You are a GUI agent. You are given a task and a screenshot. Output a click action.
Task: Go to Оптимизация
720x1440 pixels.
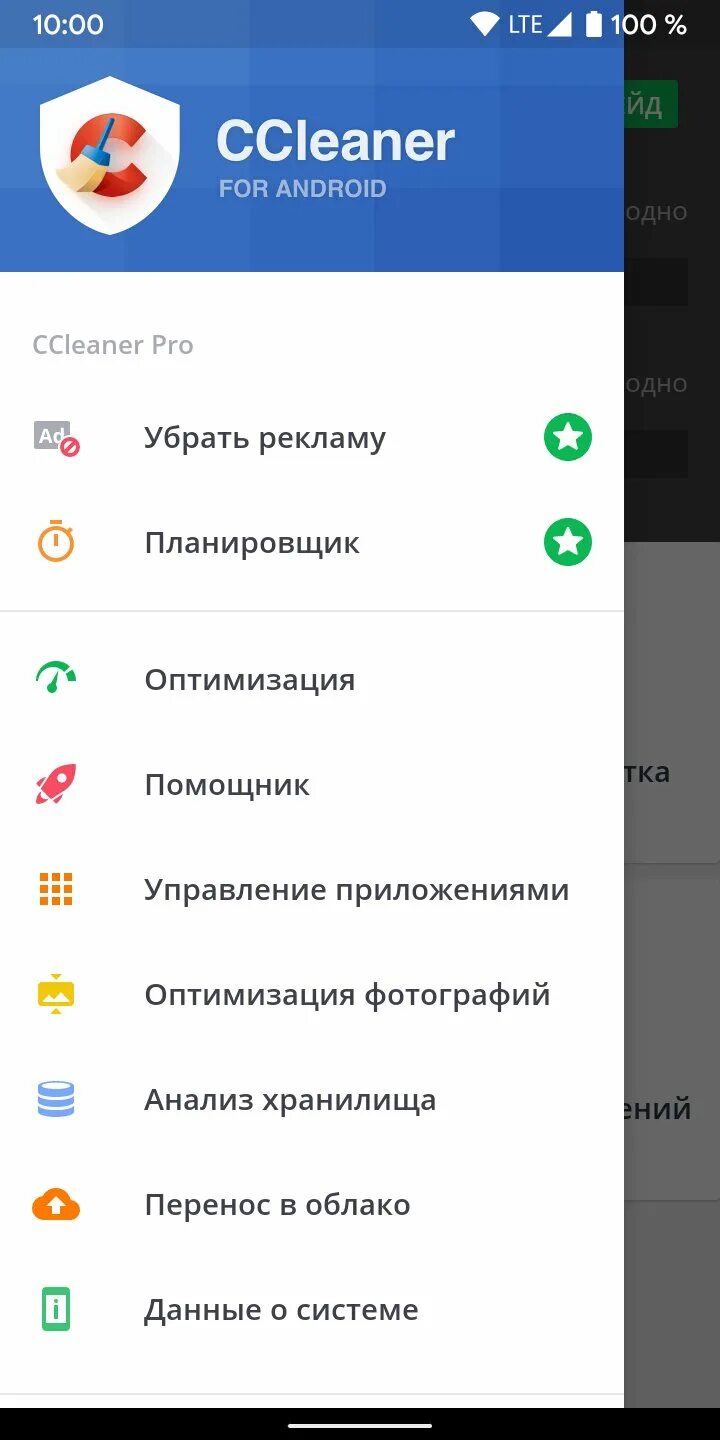point(250,680)
